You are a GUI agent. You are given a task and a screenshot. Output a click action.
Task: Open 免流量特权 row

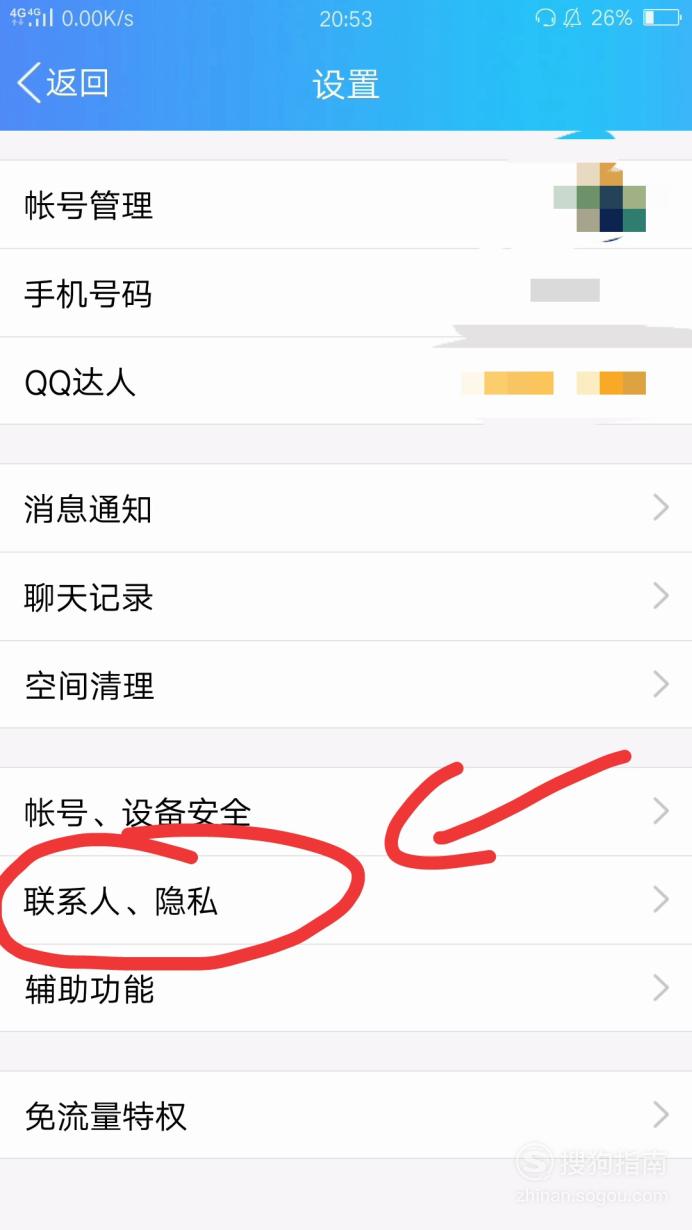[346, 1116]
